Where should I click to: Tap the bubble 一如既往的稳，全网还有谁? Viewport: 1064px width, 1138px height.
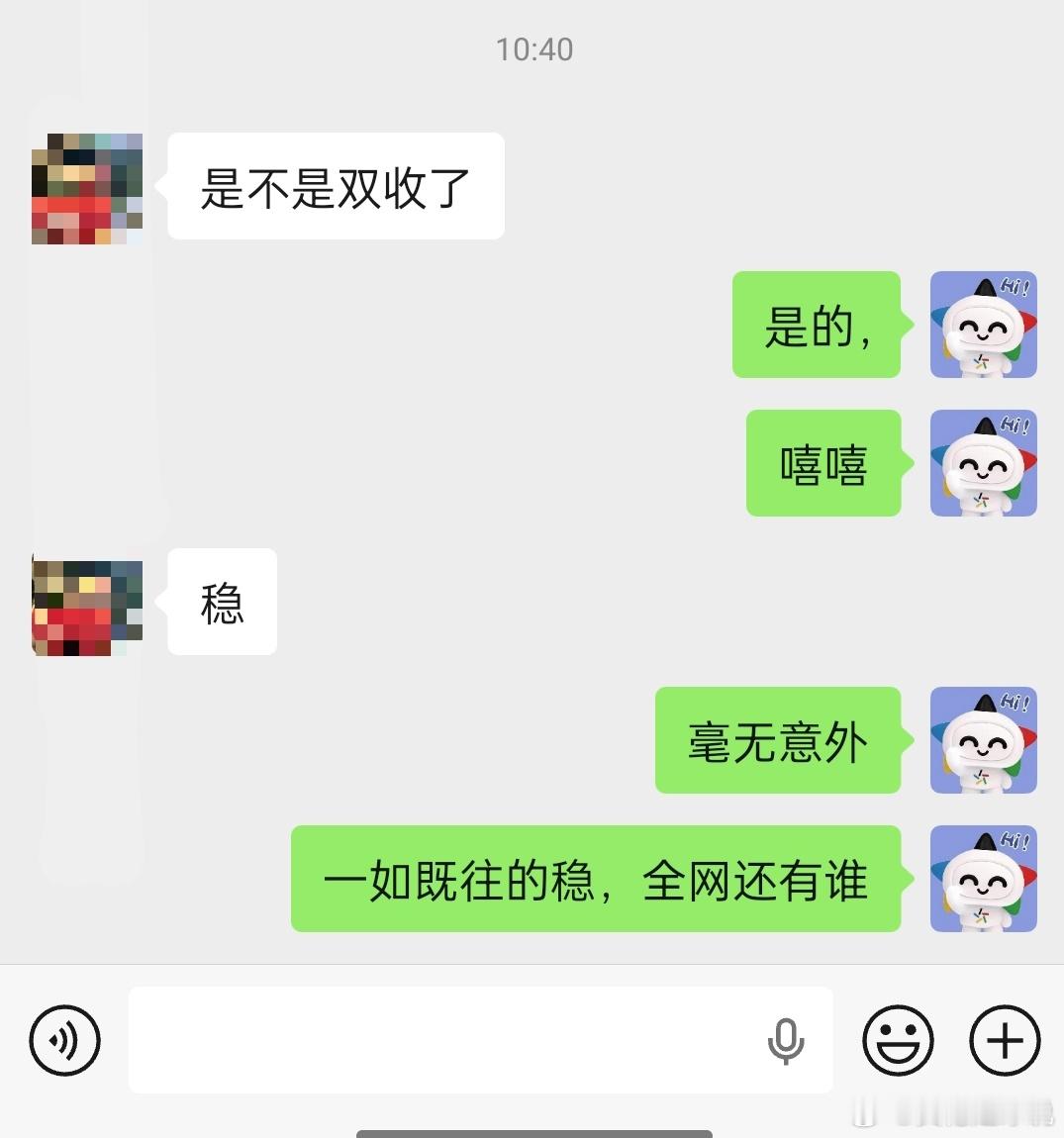pyautogui.click(x=595, y=881)
